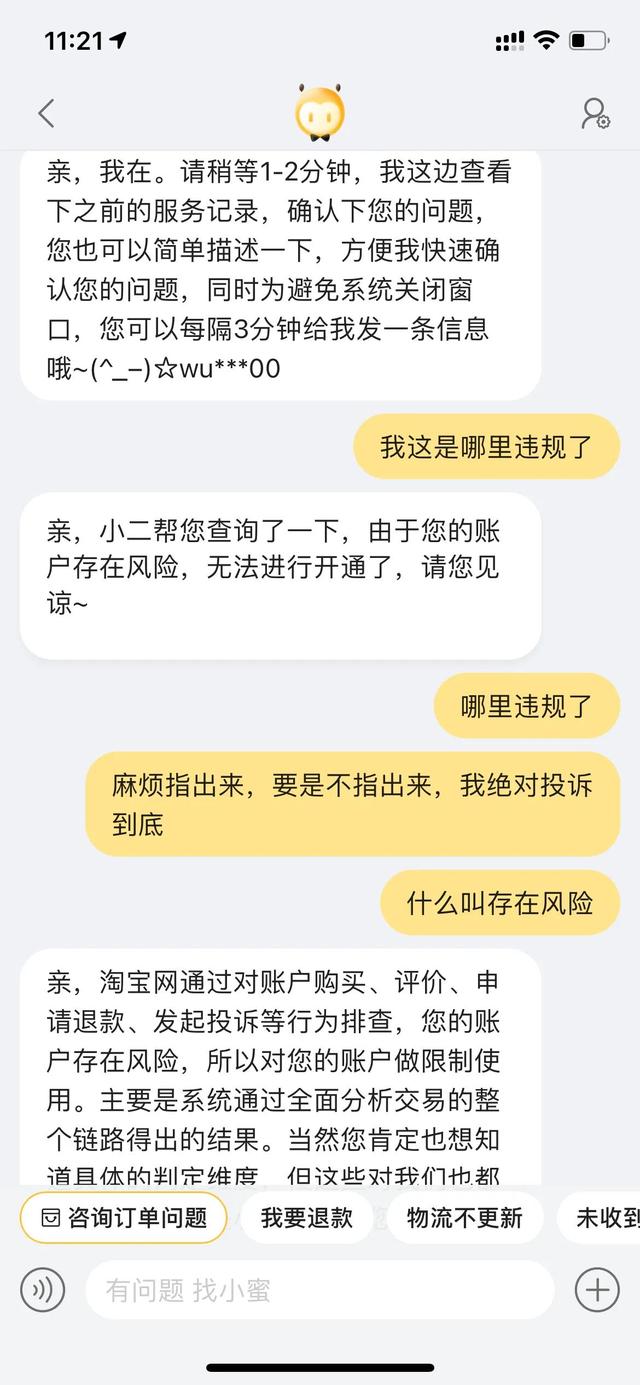The height and width of the screenshot is (1385, 640).
Task: Go back using the top-left arrow
Action: [x=46, y=113]
